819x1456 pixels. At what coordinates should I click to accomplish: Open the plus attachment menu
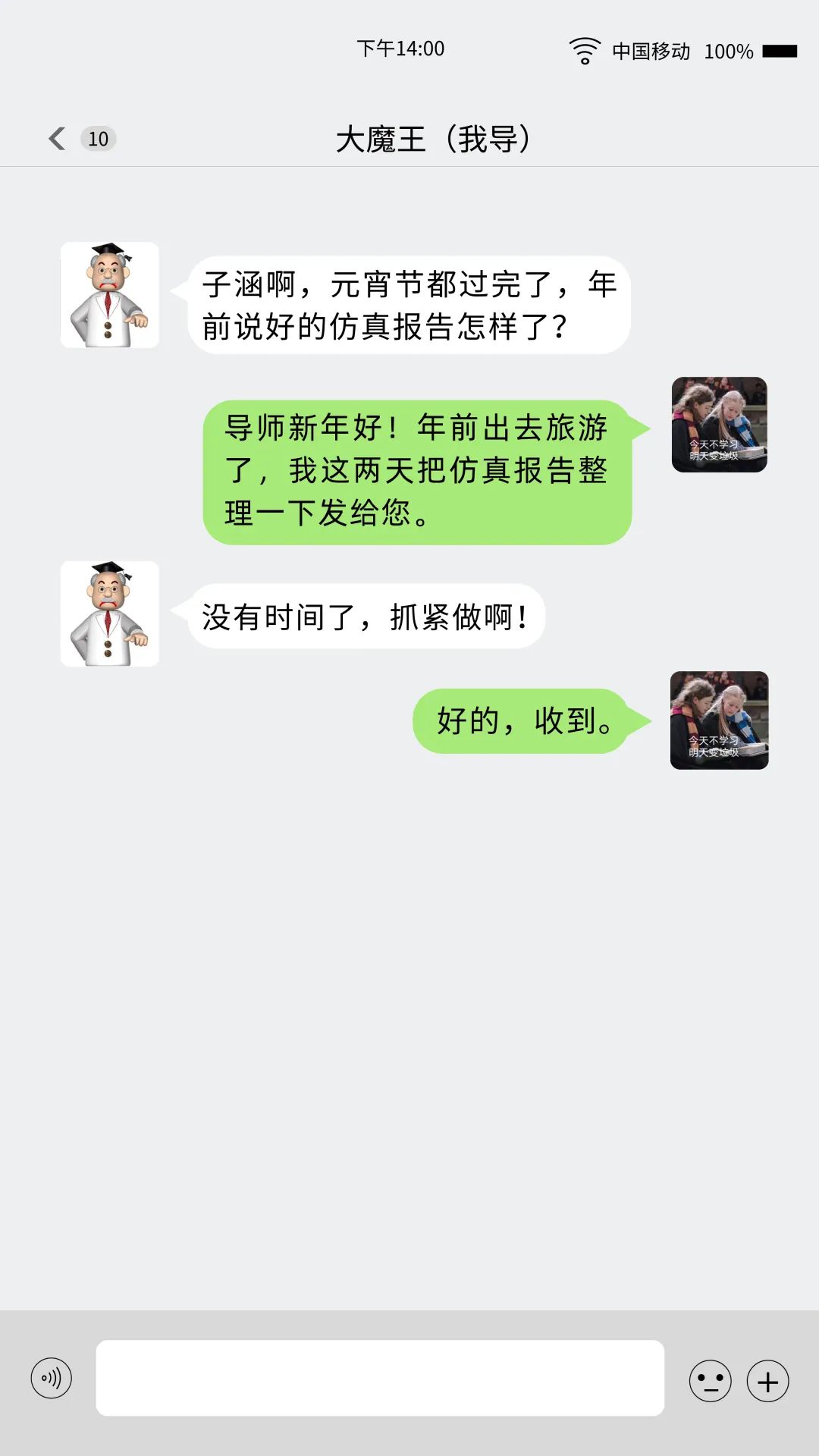(767, 1381)
